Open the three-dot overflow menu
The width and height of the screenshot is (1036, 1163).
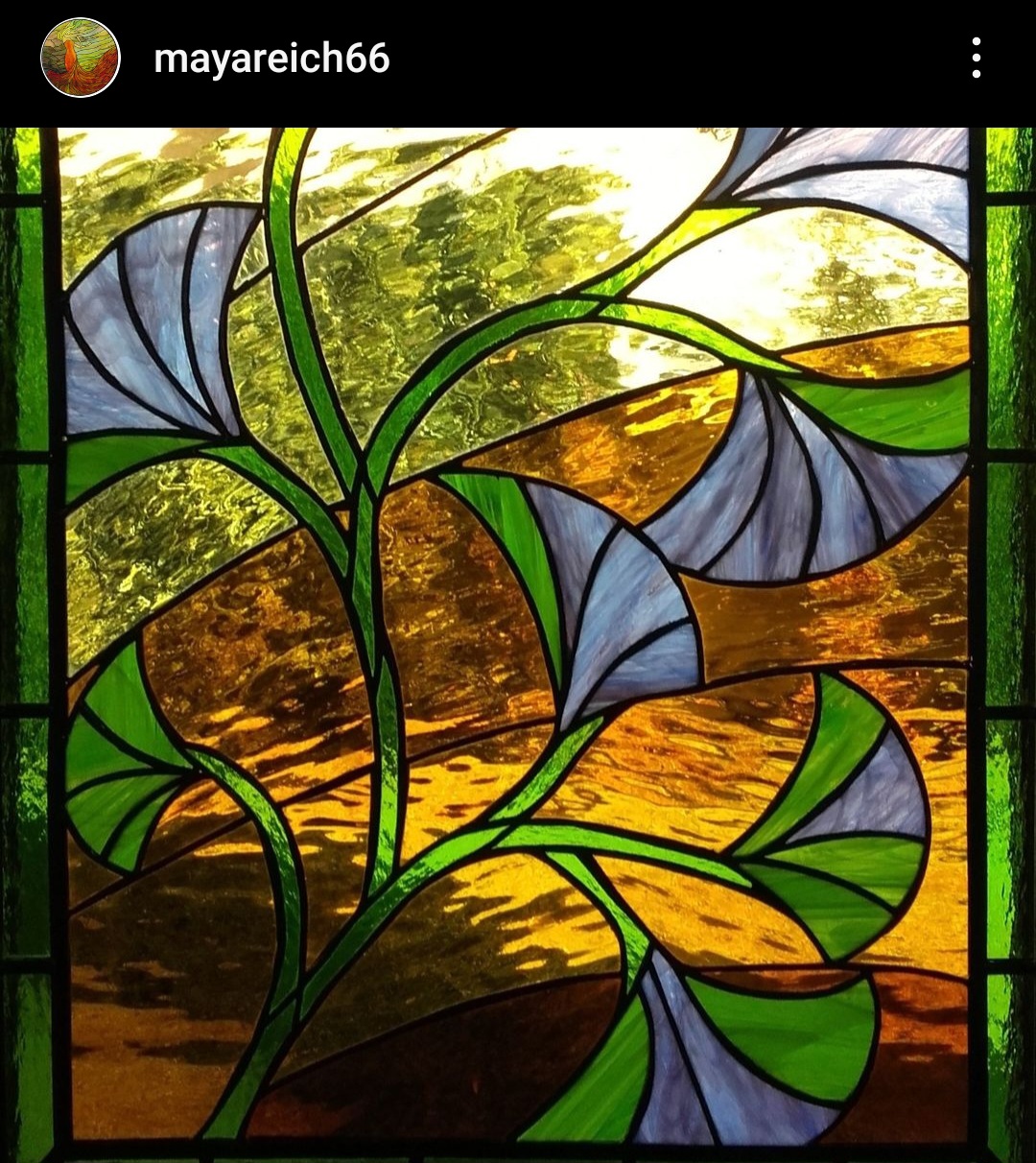[x=976, y=59]
